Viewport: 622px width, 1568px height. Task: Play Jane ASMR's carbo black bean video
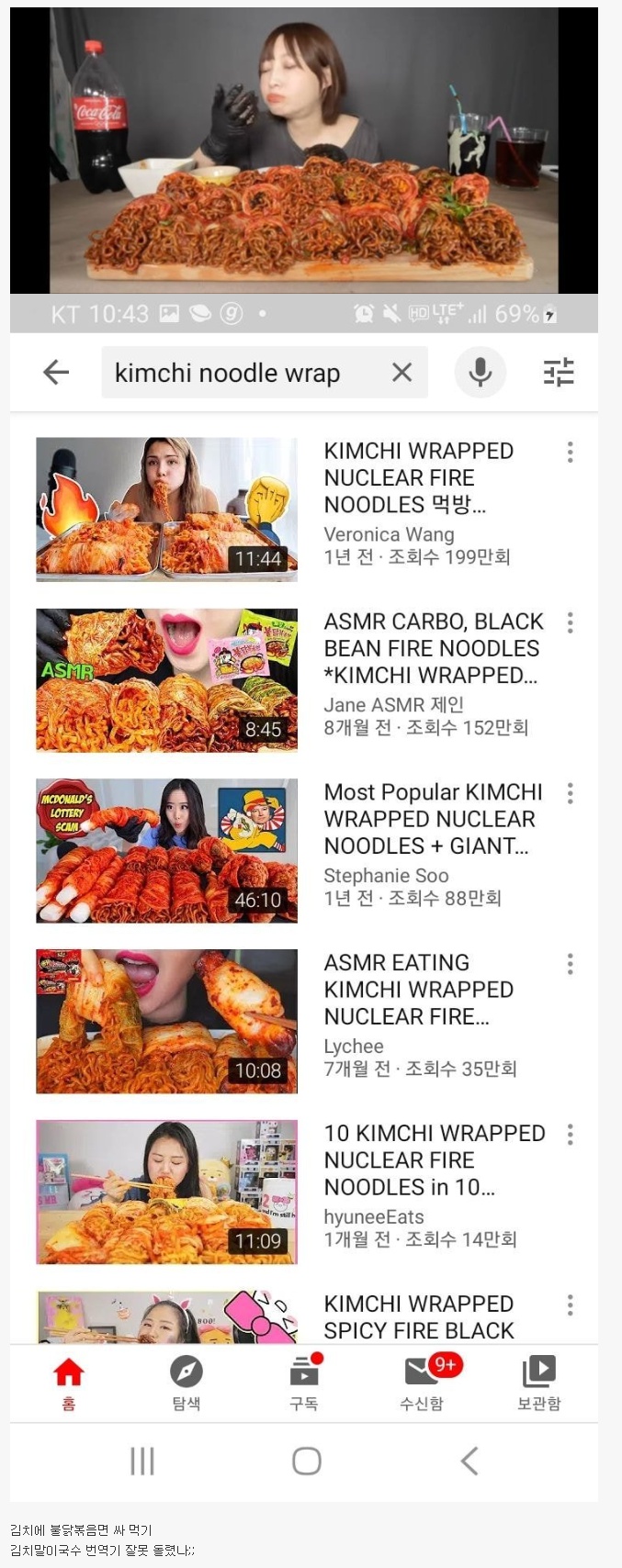click(166, 679)
